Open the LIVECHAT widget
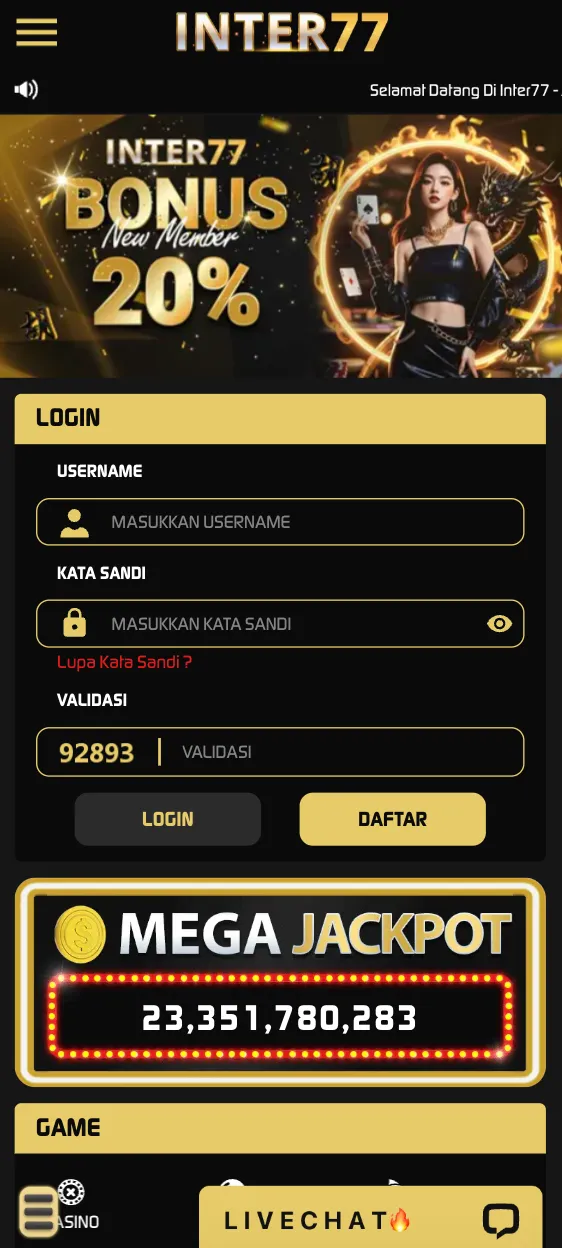The image size is (562, 1248). (370, 1218)
